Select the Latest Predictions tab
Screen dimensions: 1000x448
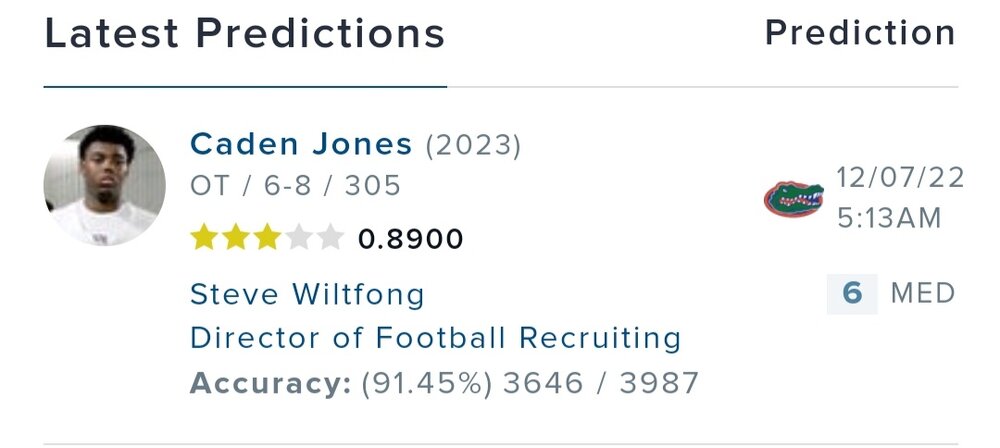coord(245,33)
